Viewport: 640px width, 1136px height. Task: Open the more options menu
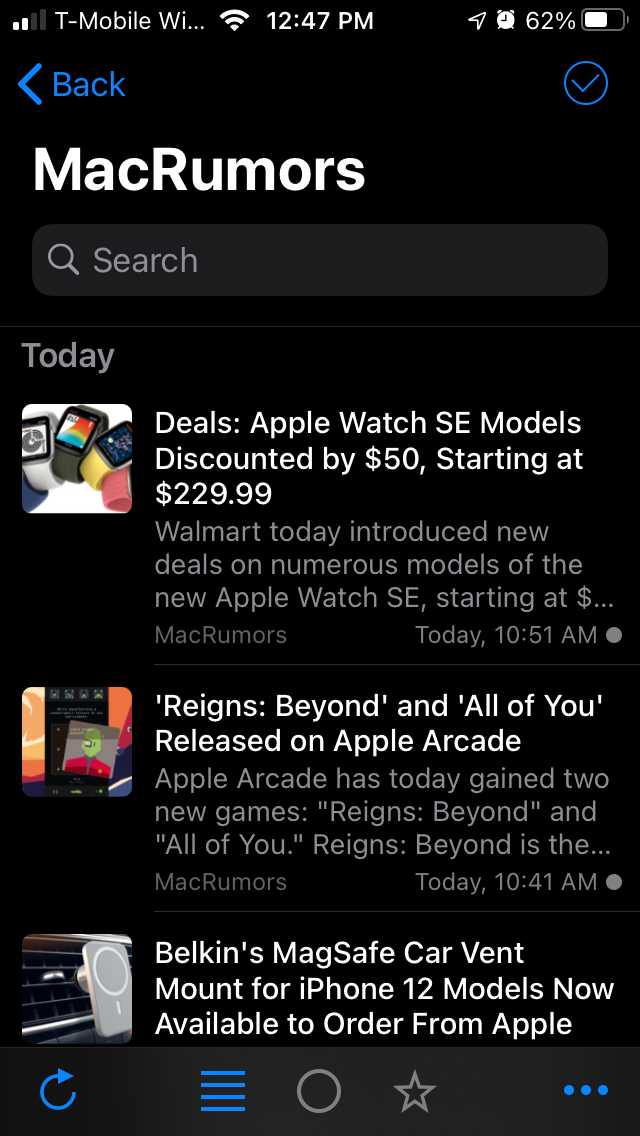click(x=586, y=1091)
